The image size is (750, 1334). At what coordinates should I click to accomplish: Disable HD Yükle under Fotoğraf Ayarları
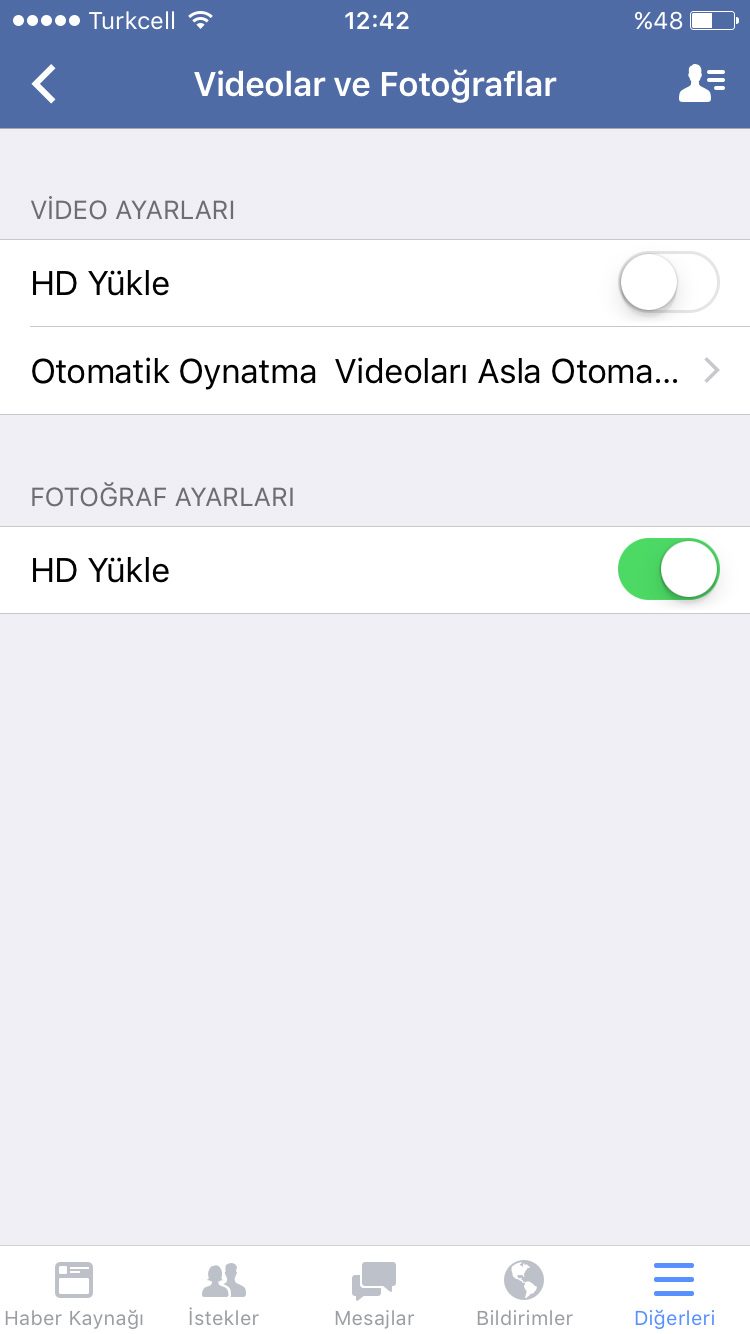[x=668, y=570]
